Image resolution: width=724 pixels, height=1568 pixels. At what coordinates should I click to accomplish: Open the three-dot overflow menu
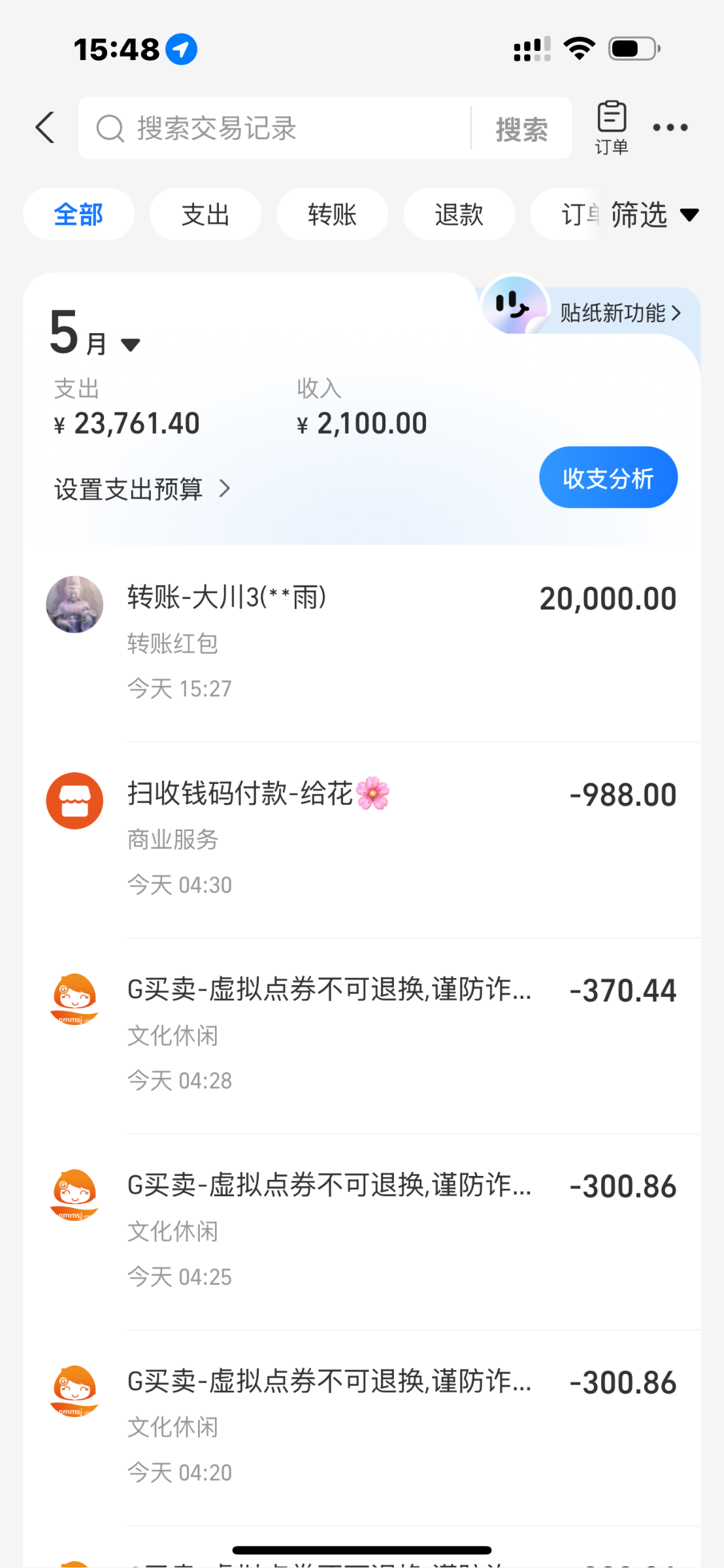tap(670, 127)
